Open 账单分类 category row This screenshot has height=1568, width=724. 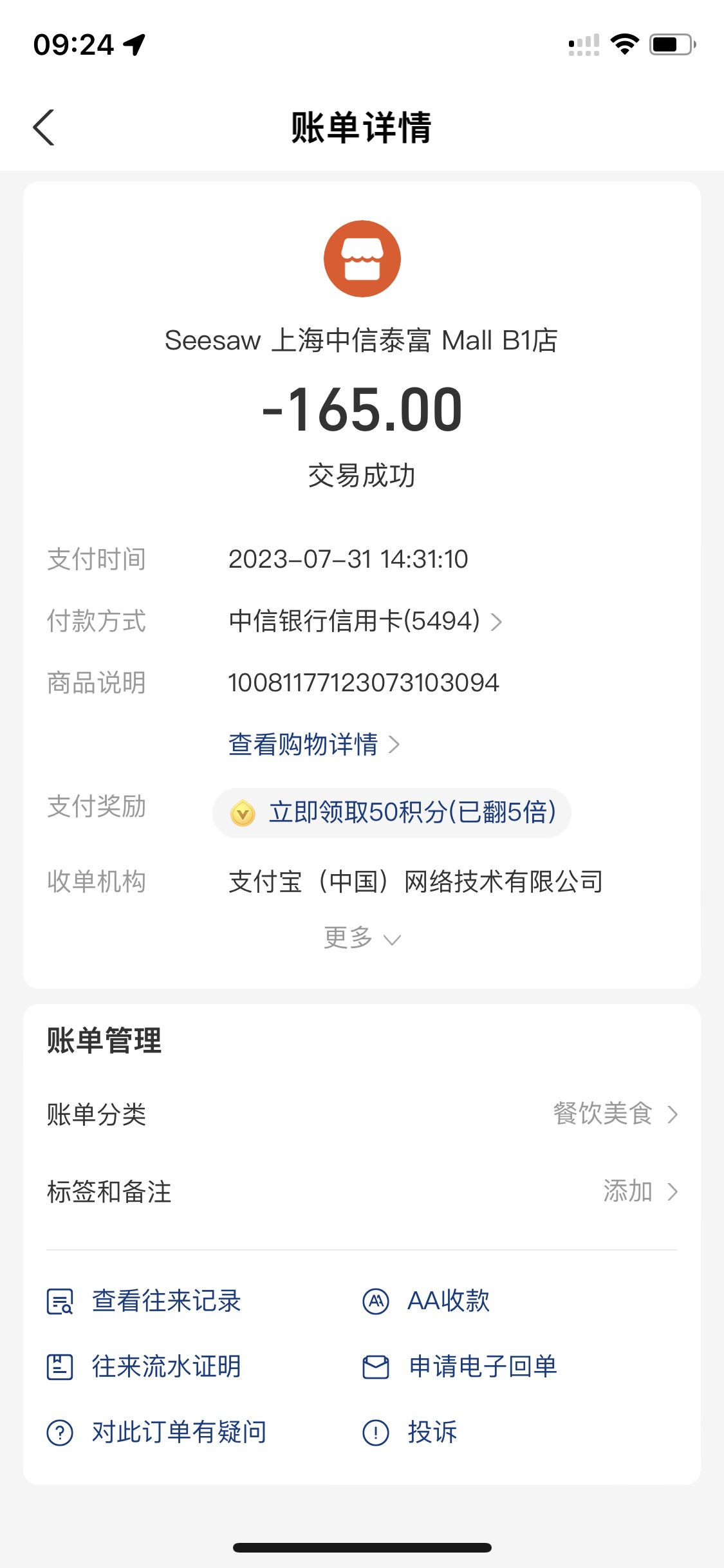pos(362,1114)
